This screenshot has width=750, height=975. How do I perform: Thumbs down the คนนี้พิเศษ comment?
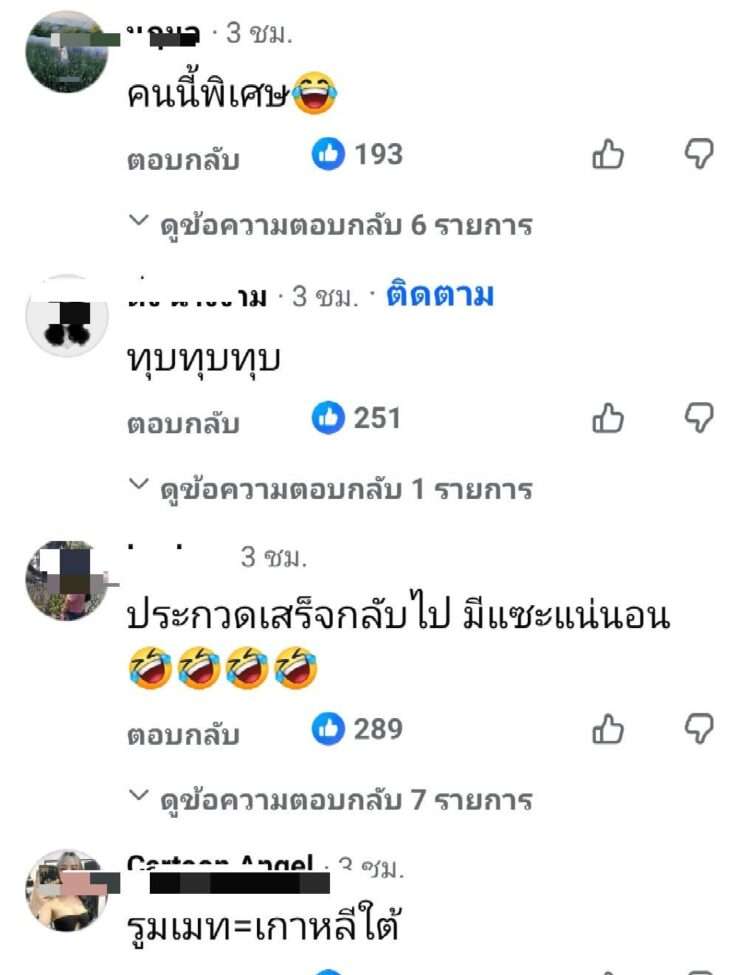pos(699,154)
